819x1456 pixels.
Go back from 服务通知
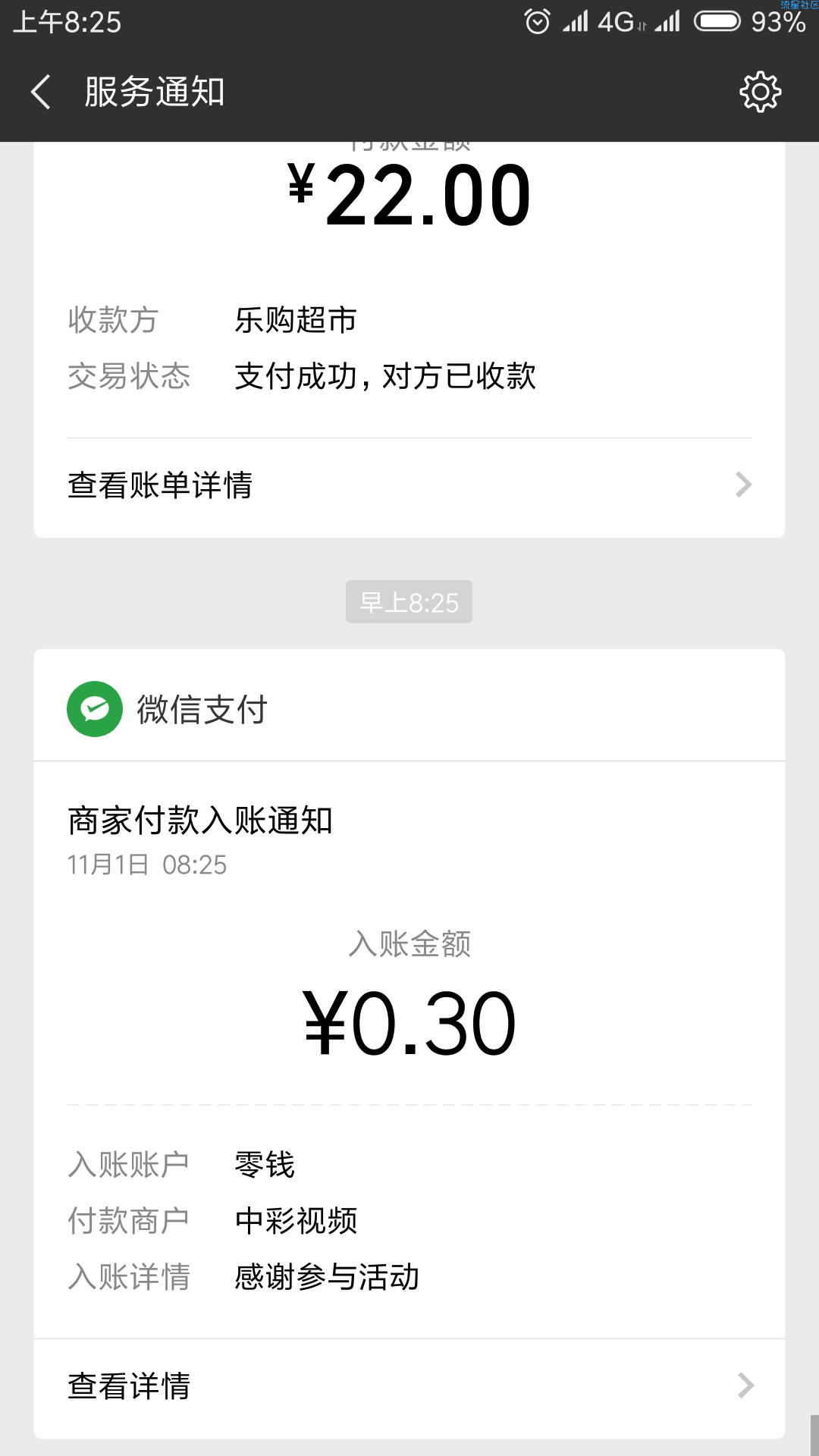[x=41, y=92]
